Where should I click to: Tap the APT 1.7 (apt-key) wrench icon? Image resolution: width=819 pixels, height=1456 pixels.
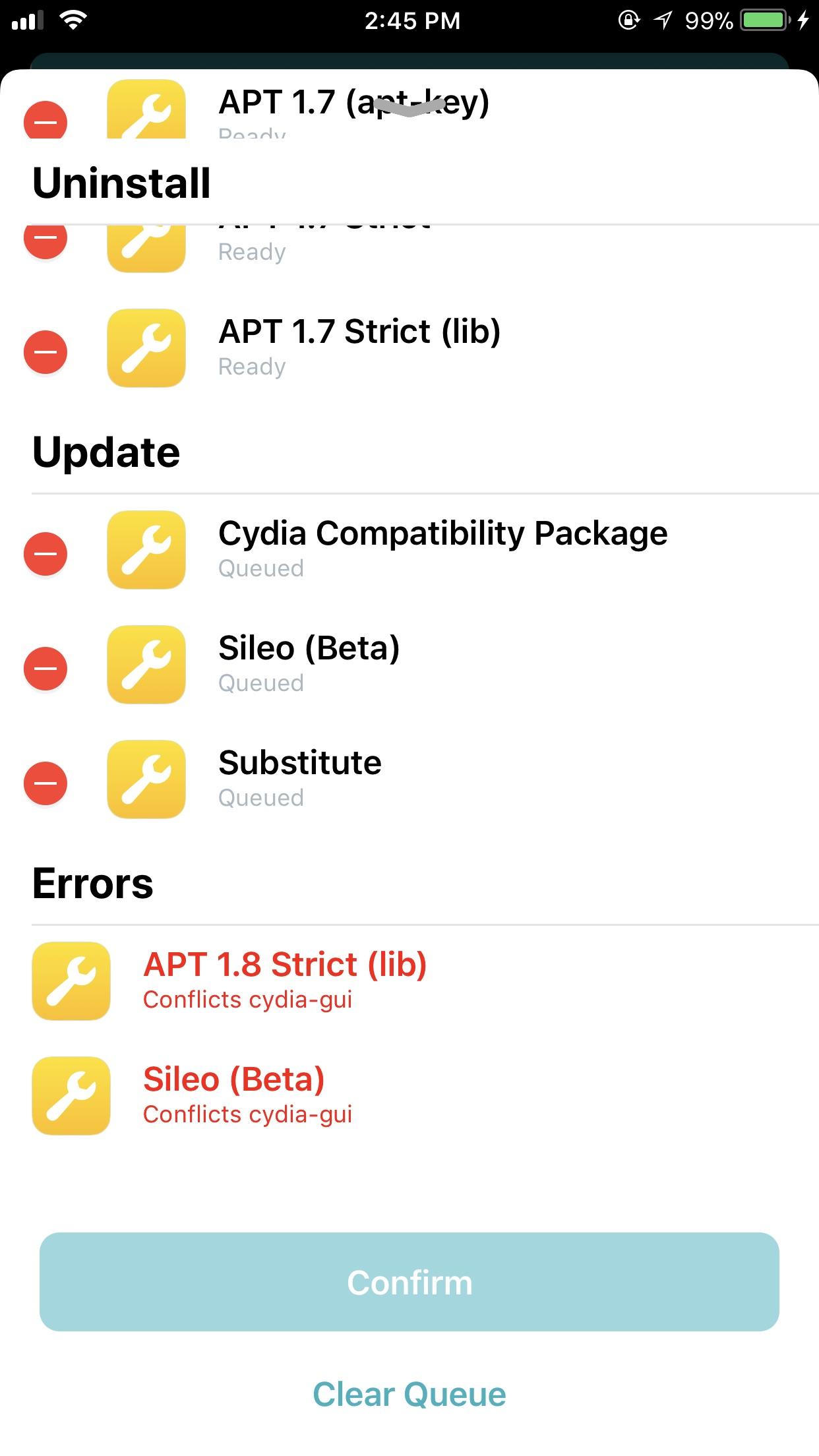pyautogui.click(x=146, y=112)
